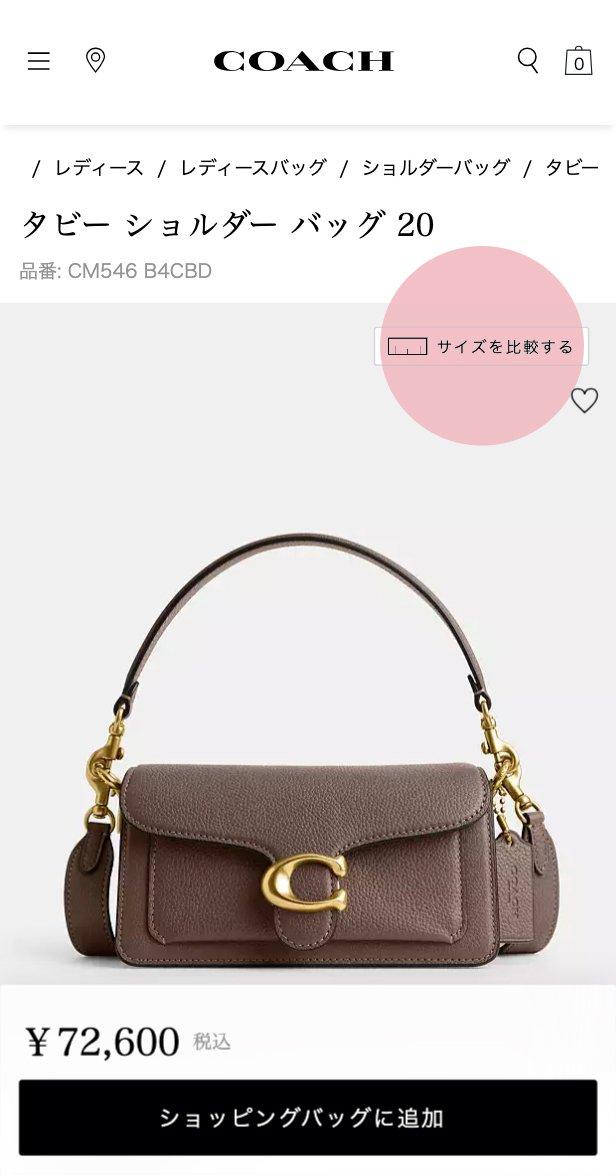This screenshot has height=1175, width=616.
Task: Open the hamburger menu
Action: pos(39,62)
